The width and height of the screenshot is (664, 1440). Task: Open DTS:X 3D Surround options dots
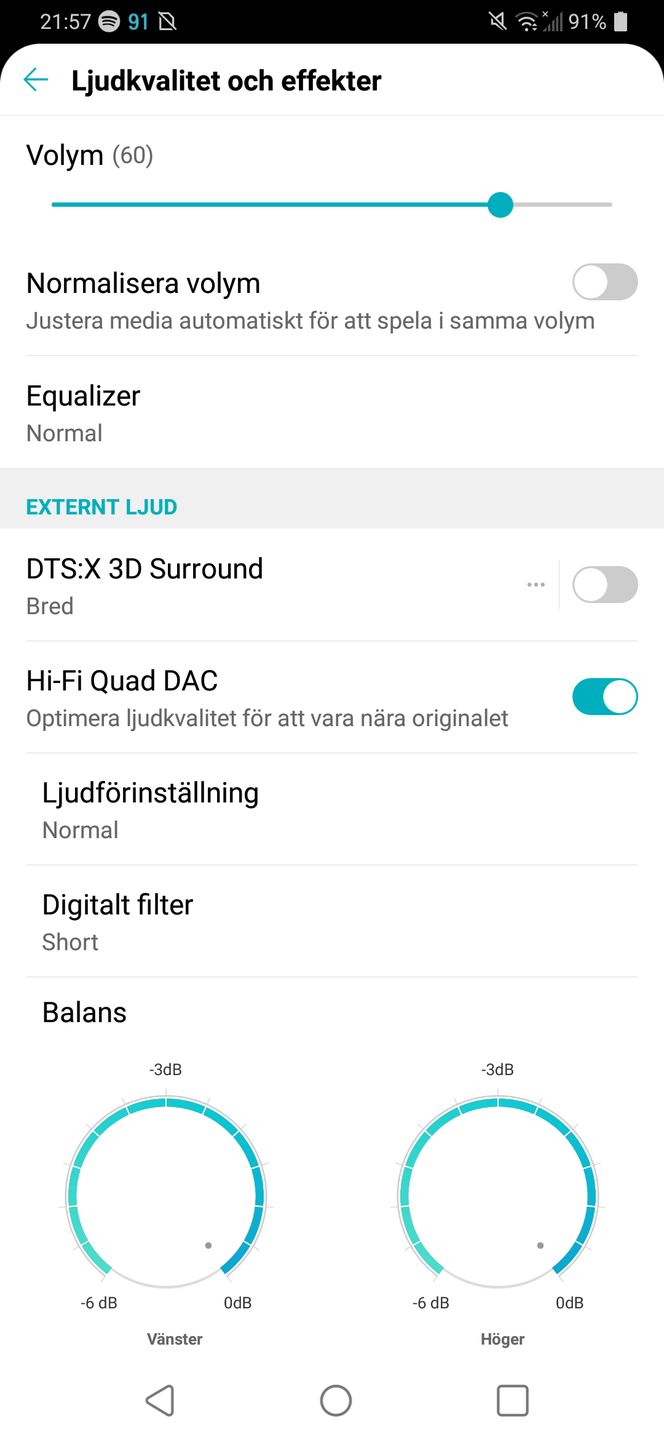[536, 585]
